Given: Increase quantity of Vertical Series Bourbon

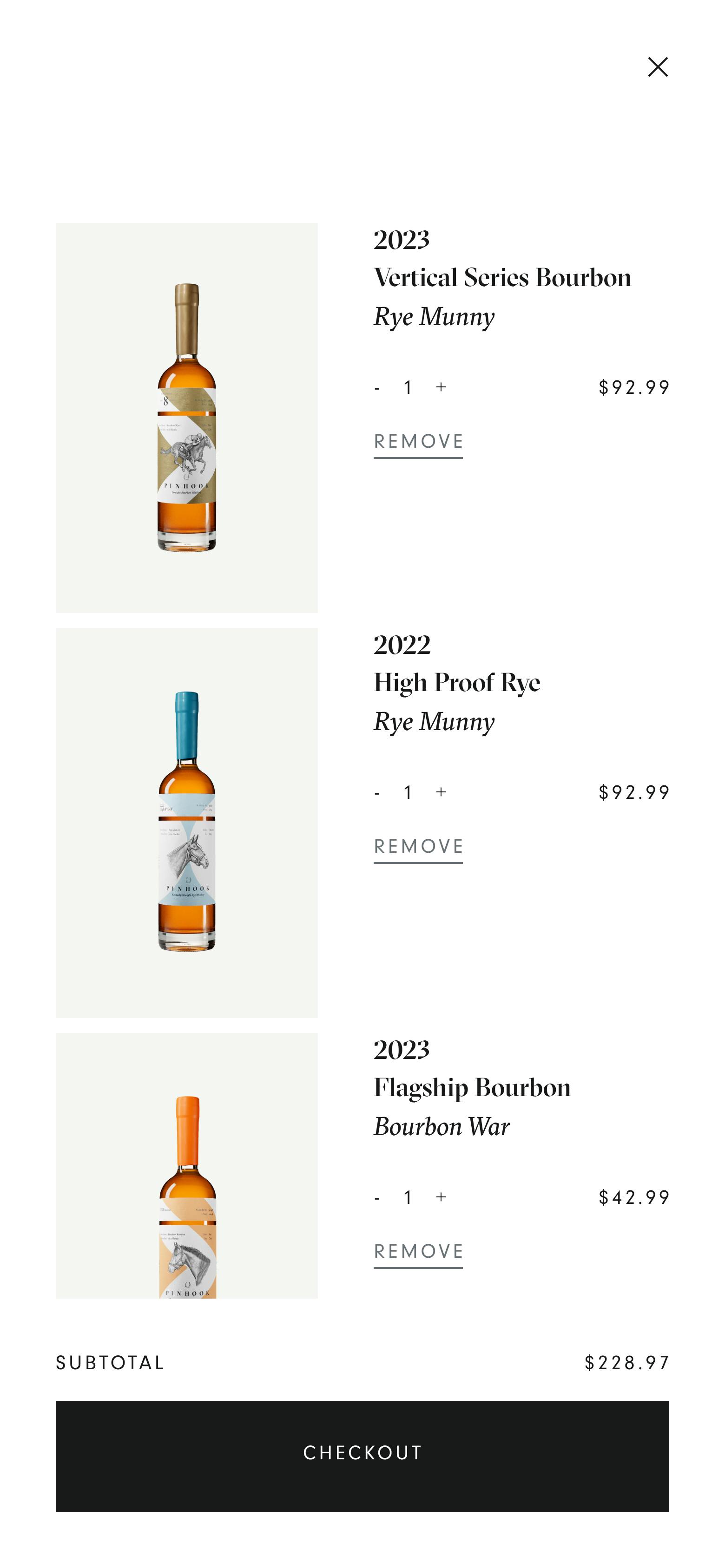Looking at the screenshot, I should coord(441,387).
